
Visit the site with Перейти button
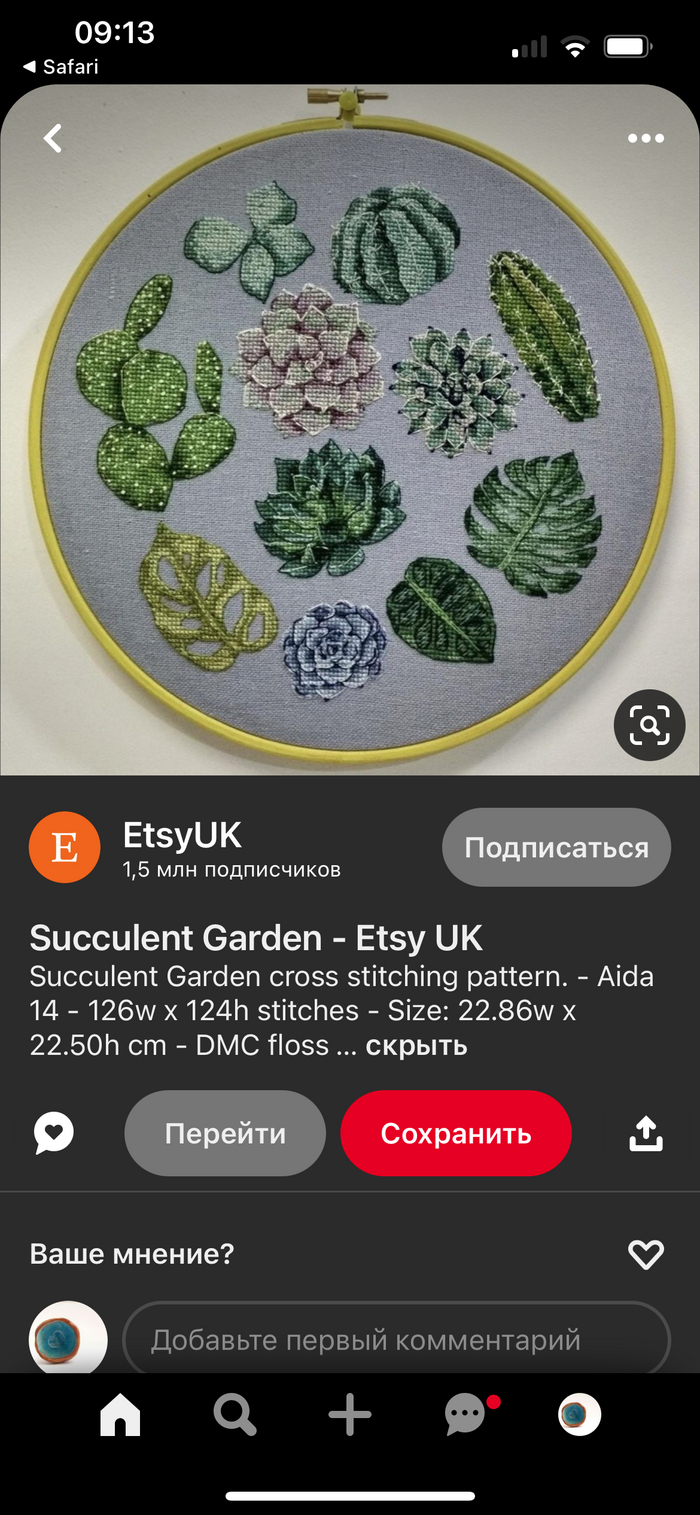pos(225,1133)
